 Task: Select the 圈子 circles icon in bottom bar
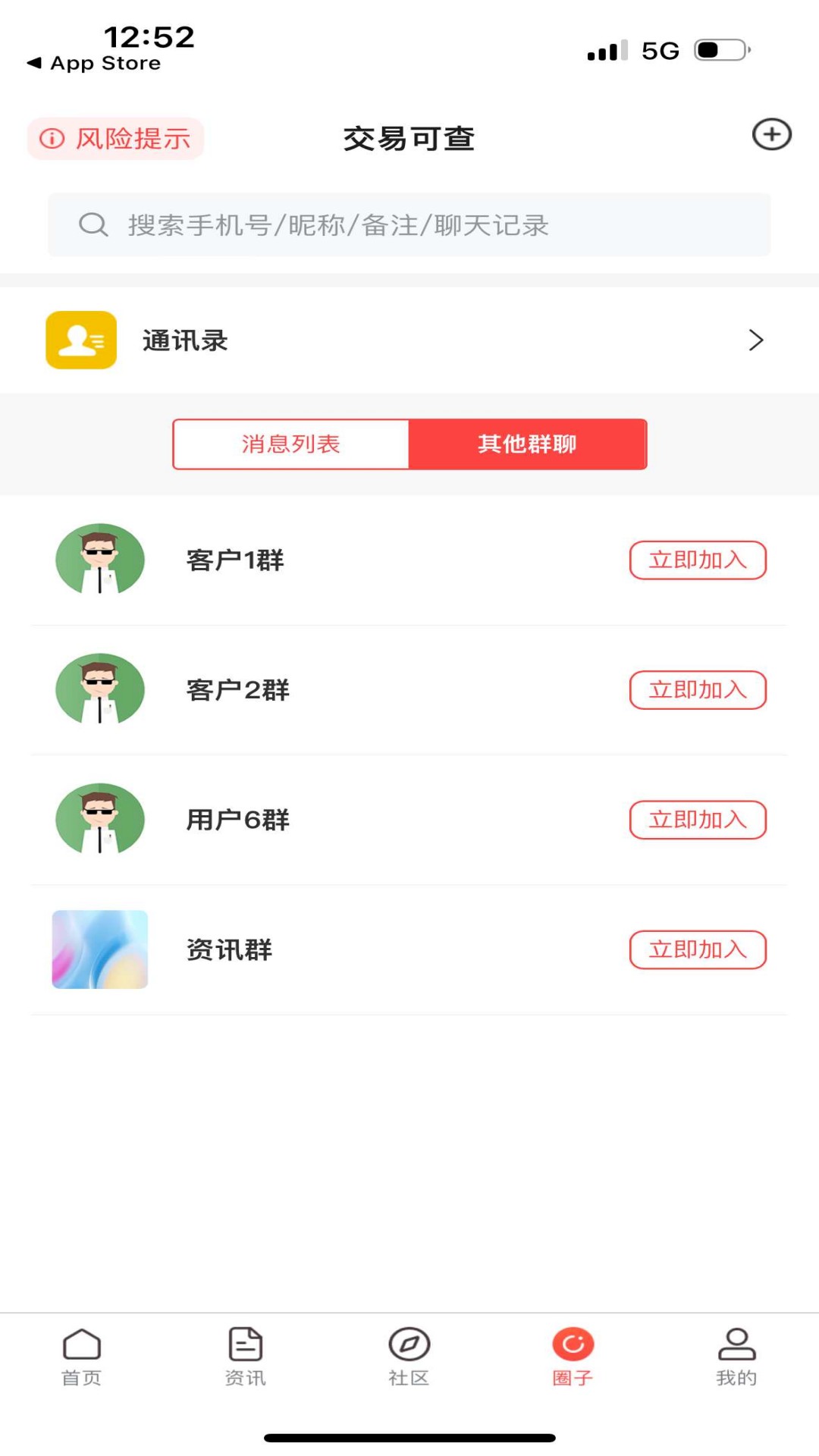point(573,1357)
